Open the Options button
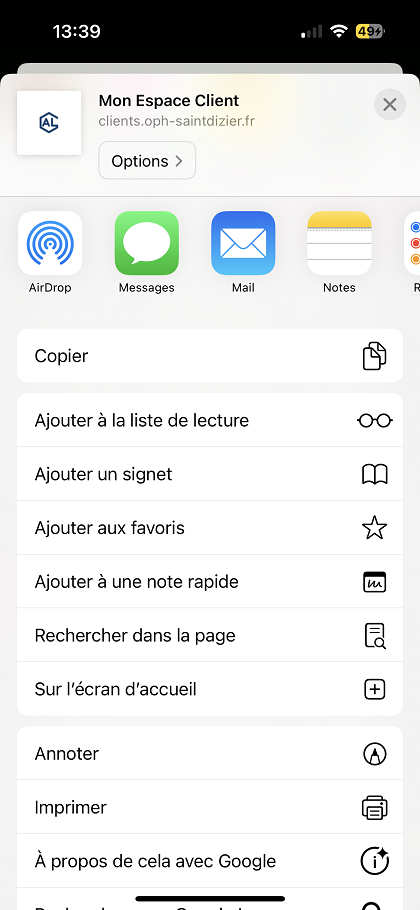Viewport: 420px width, 910px height. pyautogui.click(x=147, y=161)
